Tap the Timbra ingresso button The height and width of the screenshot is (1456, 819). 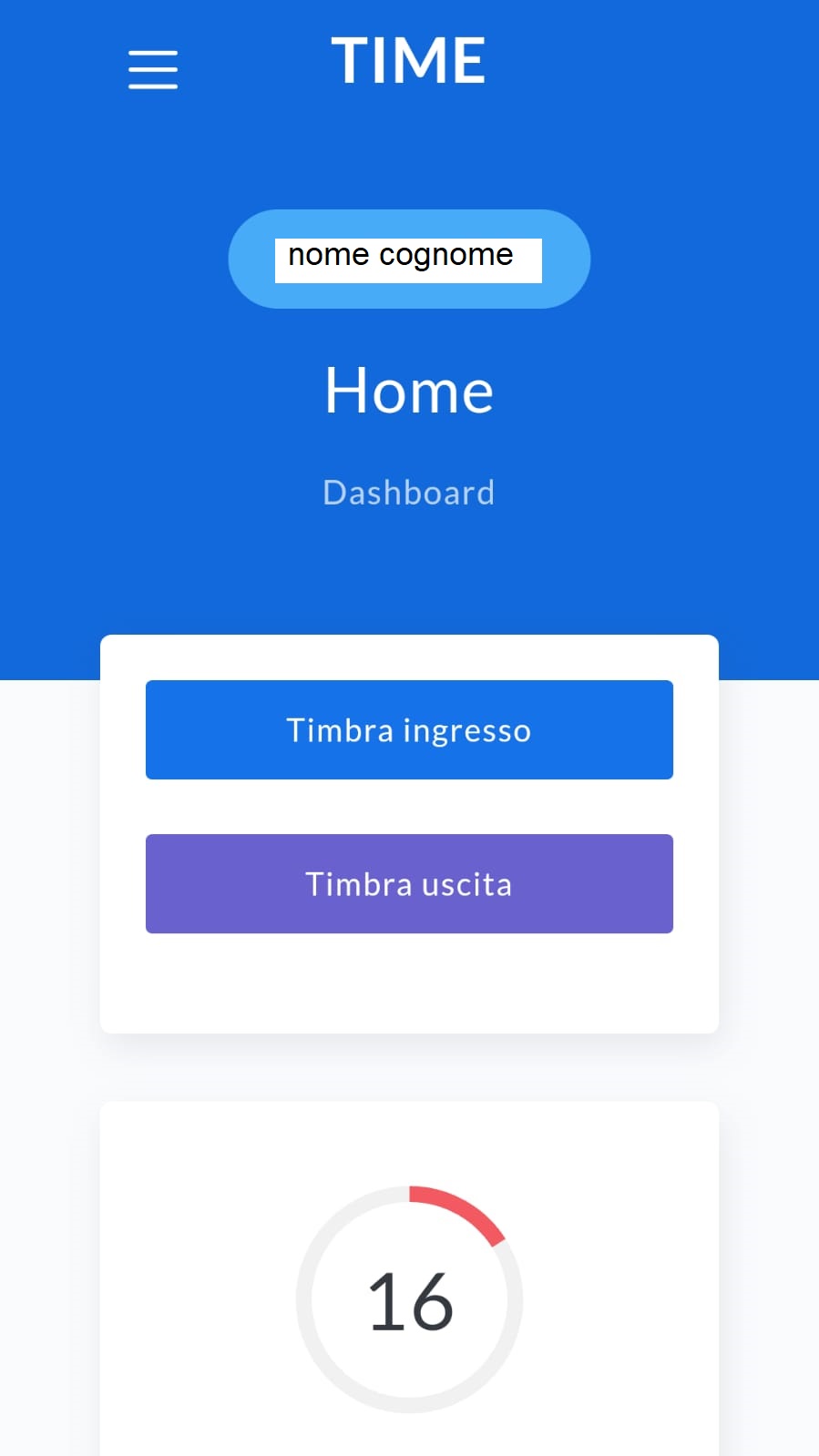[409, 729]
